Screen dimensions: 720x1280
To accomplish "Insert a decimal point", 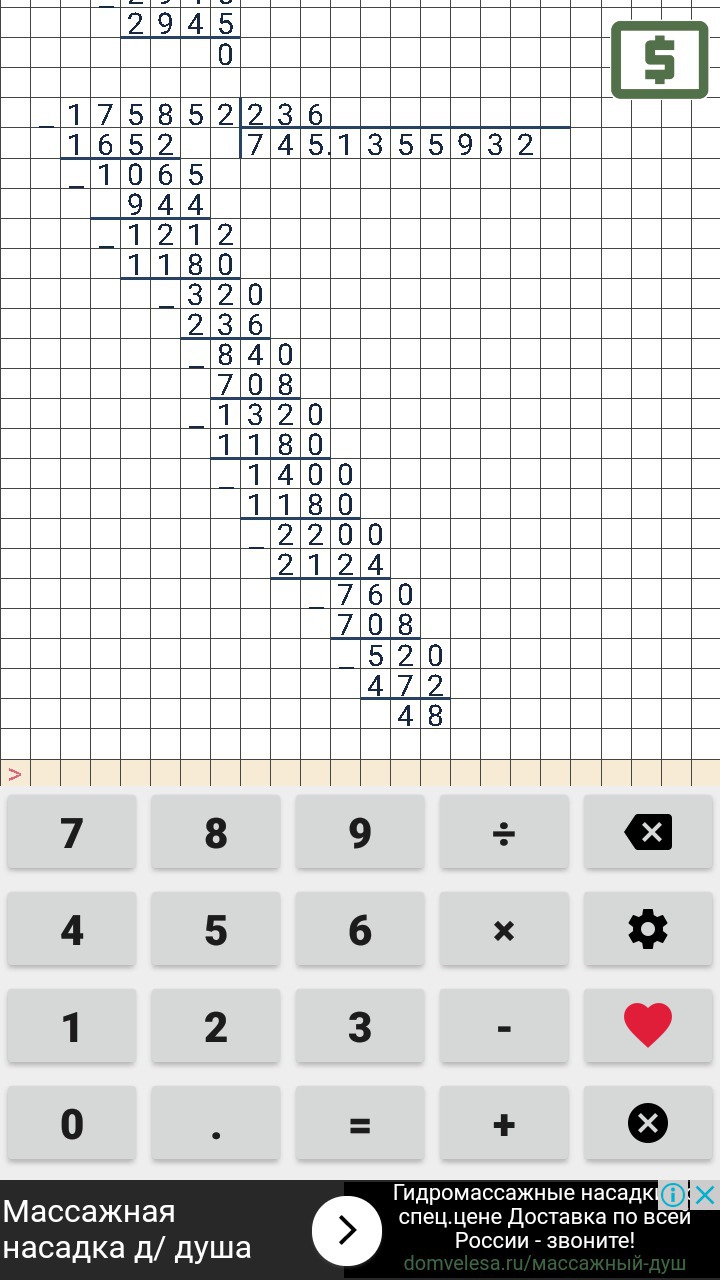I will point(216,1124).
